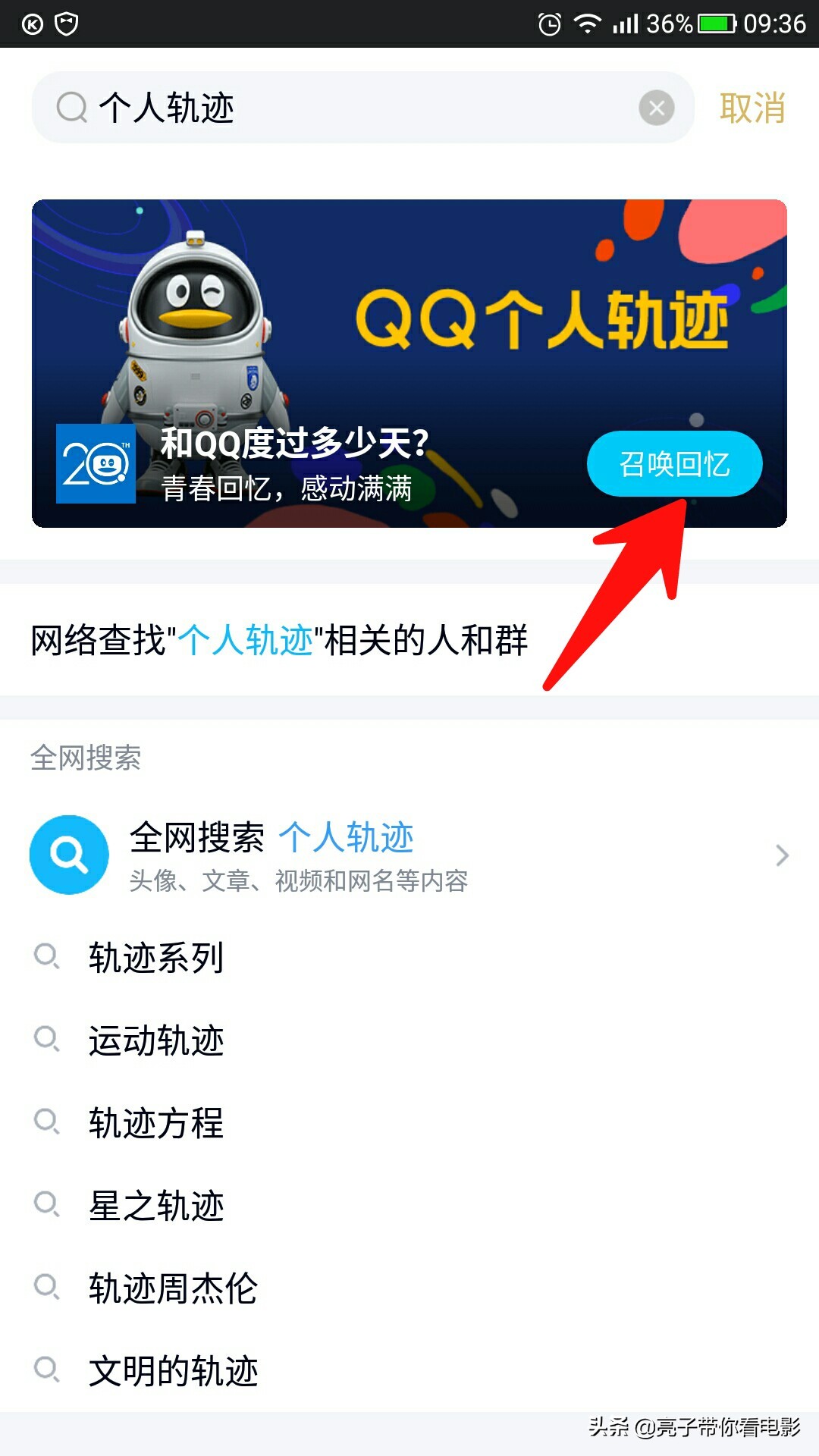819x1456 pixels.
Task: Click the magnifier icon beside 运动轨迹
Action: point(49,1041)
